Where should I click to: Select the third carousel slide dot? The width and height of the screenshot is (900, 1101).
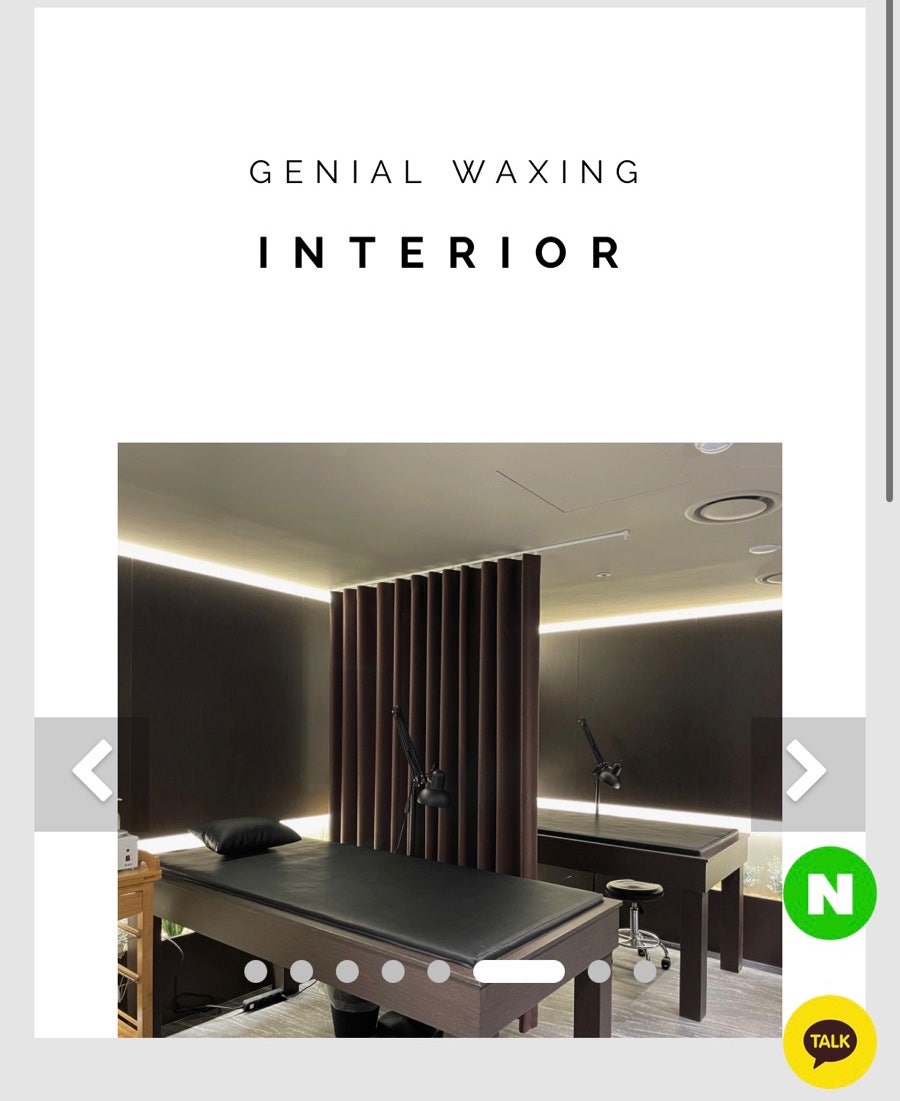347,971
